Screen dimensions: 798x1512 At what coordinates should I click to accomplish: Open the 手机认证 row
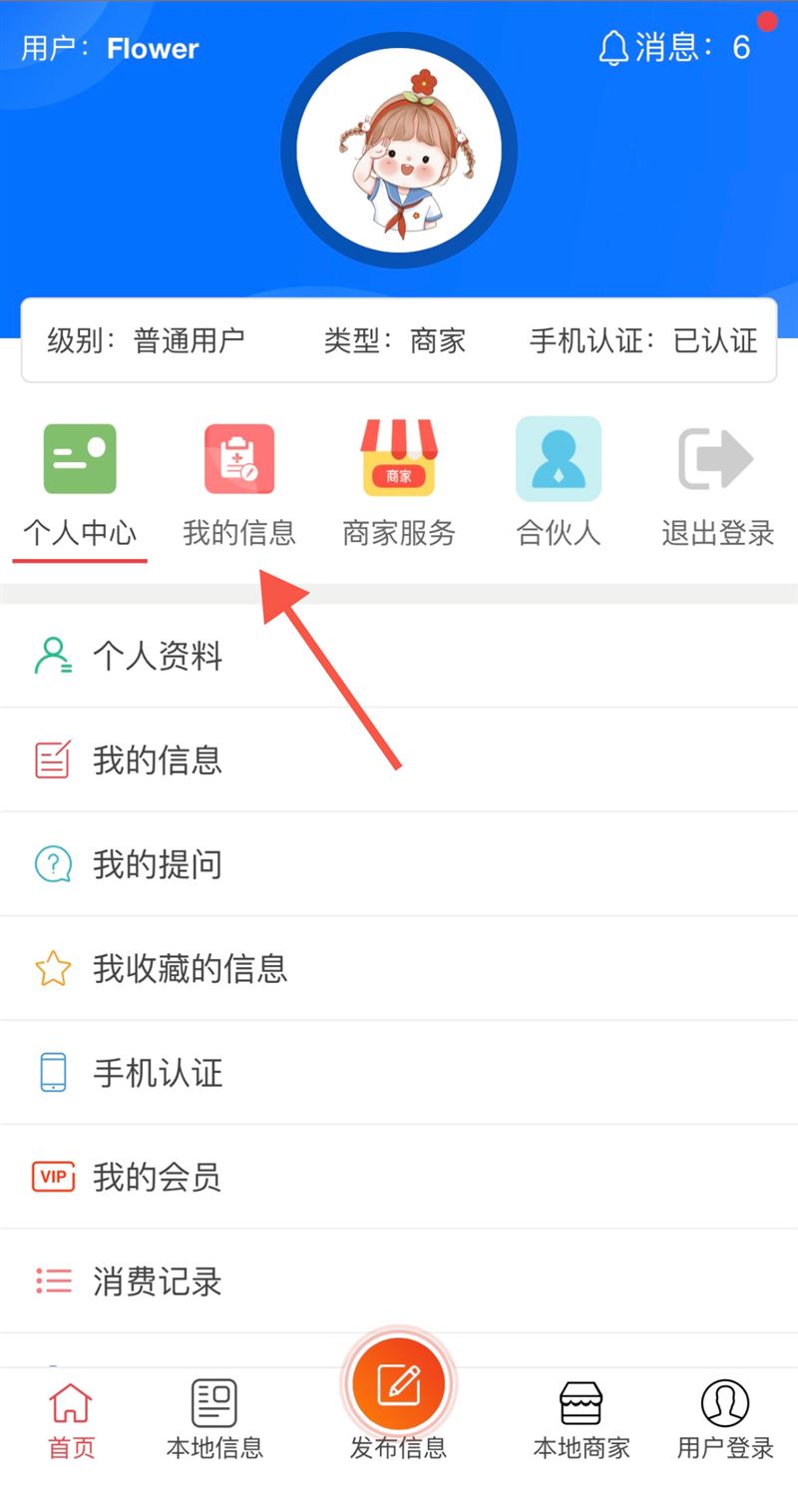[x=399, y=1073]
